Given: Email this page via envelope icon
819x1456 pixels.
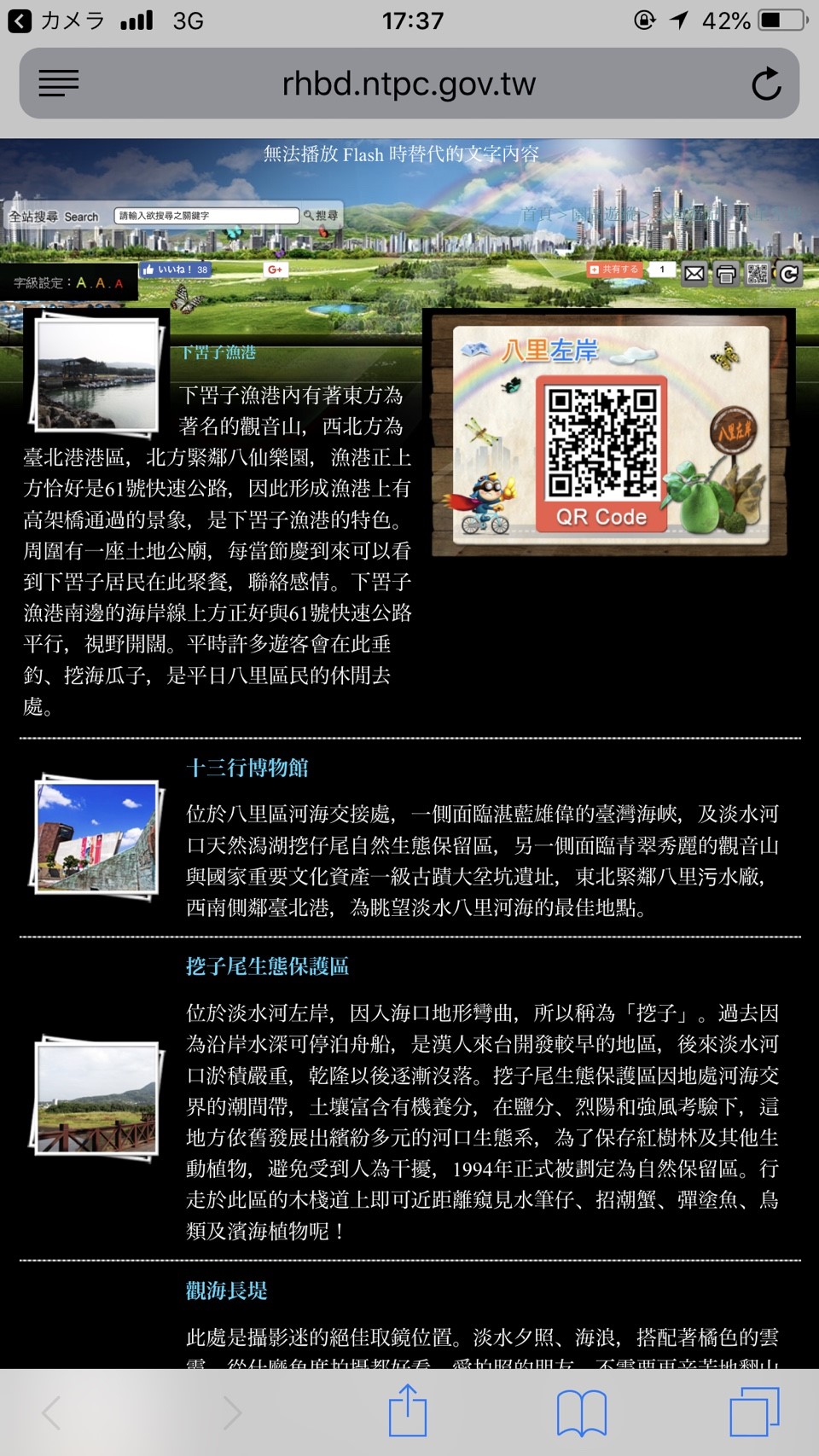Looking at the screenshot, I should click(x=694, y=274).
